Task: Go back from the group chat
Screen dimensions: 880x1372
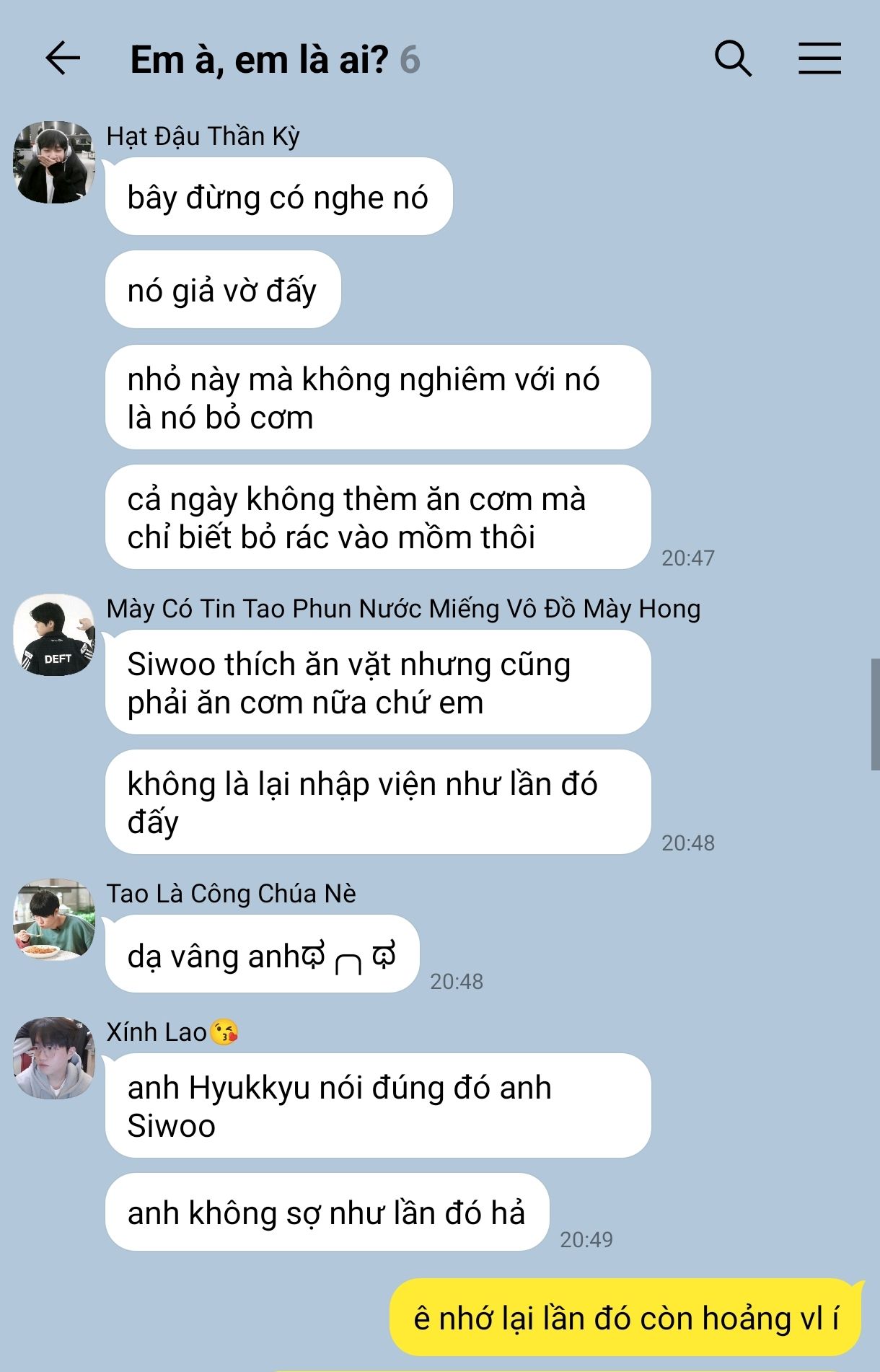Action: [x=63, y=58]
